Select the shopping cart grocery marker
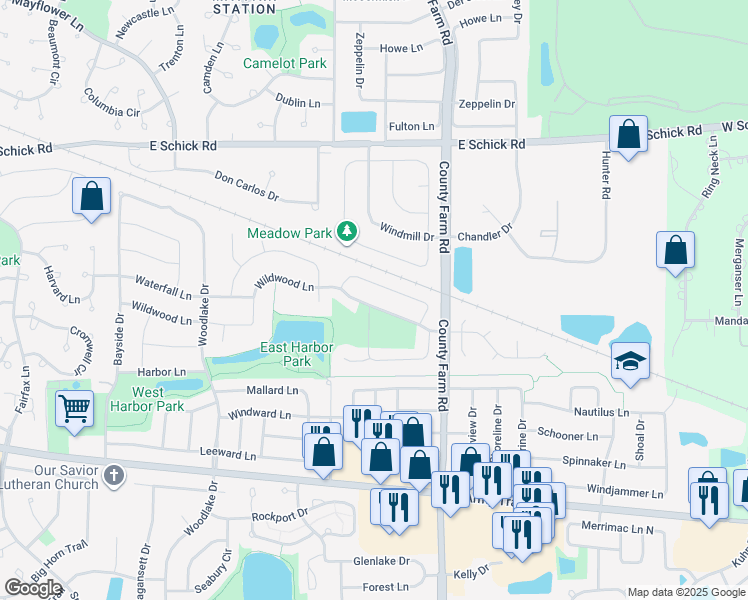748x600 pixels. (x=74, y=411)
